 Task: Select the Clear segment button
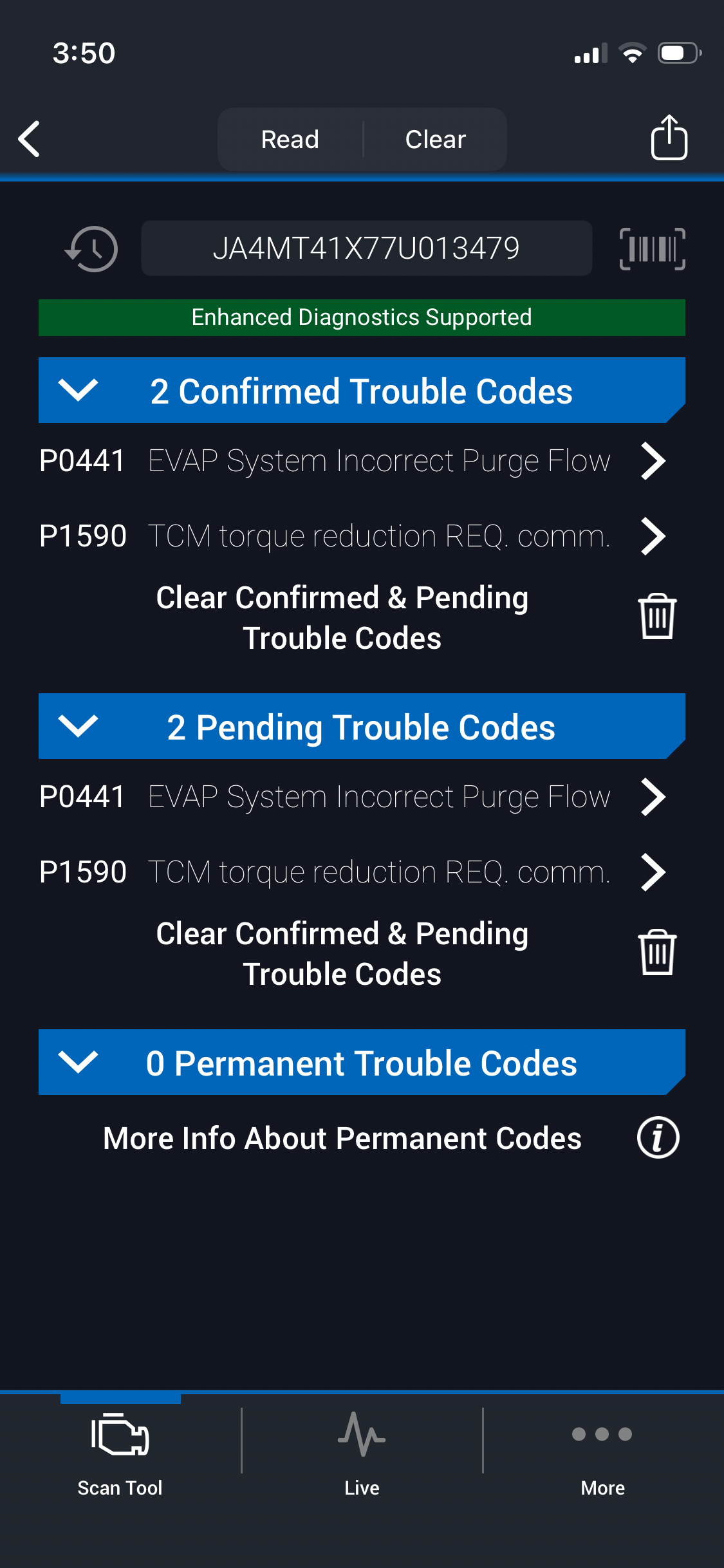click(435, 139)
